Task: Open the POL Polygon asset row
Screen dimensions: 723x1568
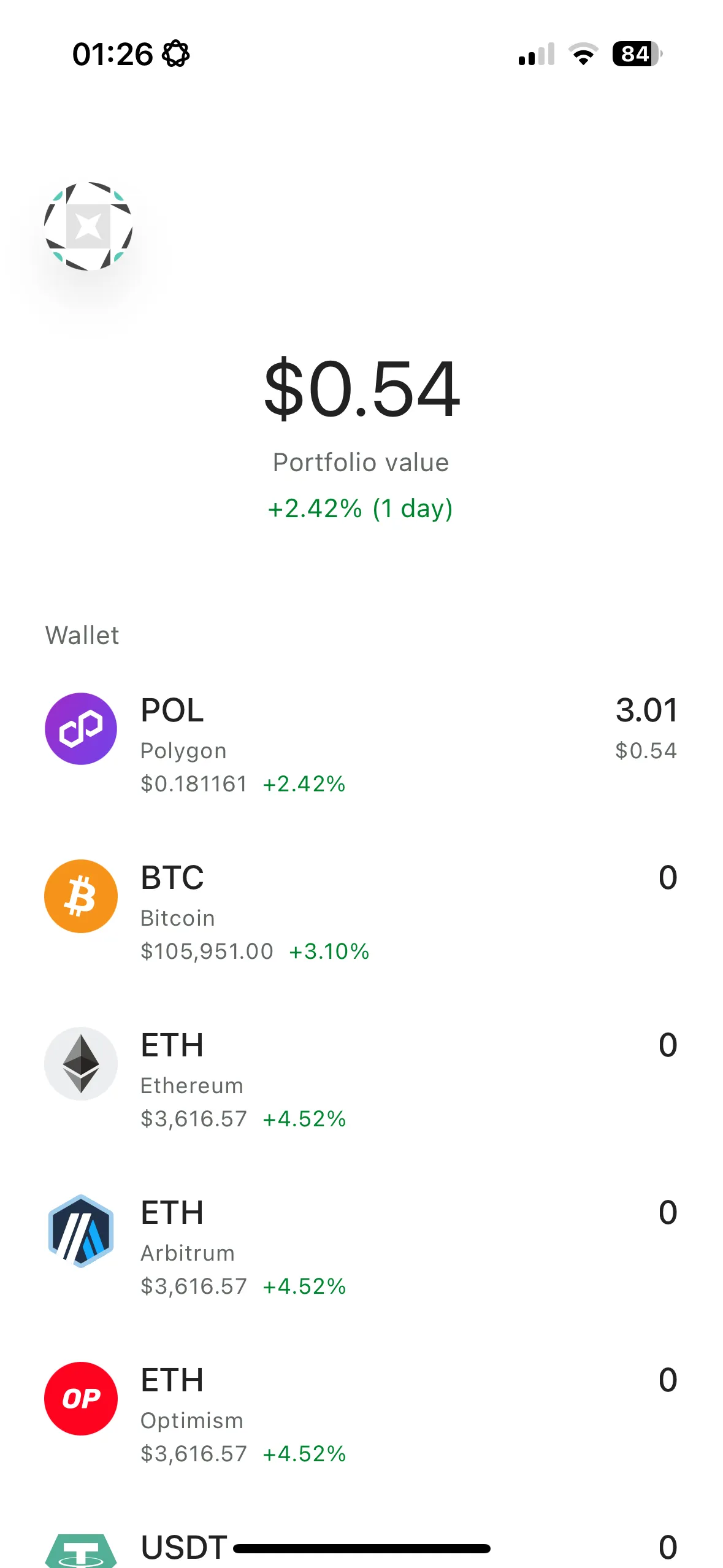Action: (x=362, y=736)
